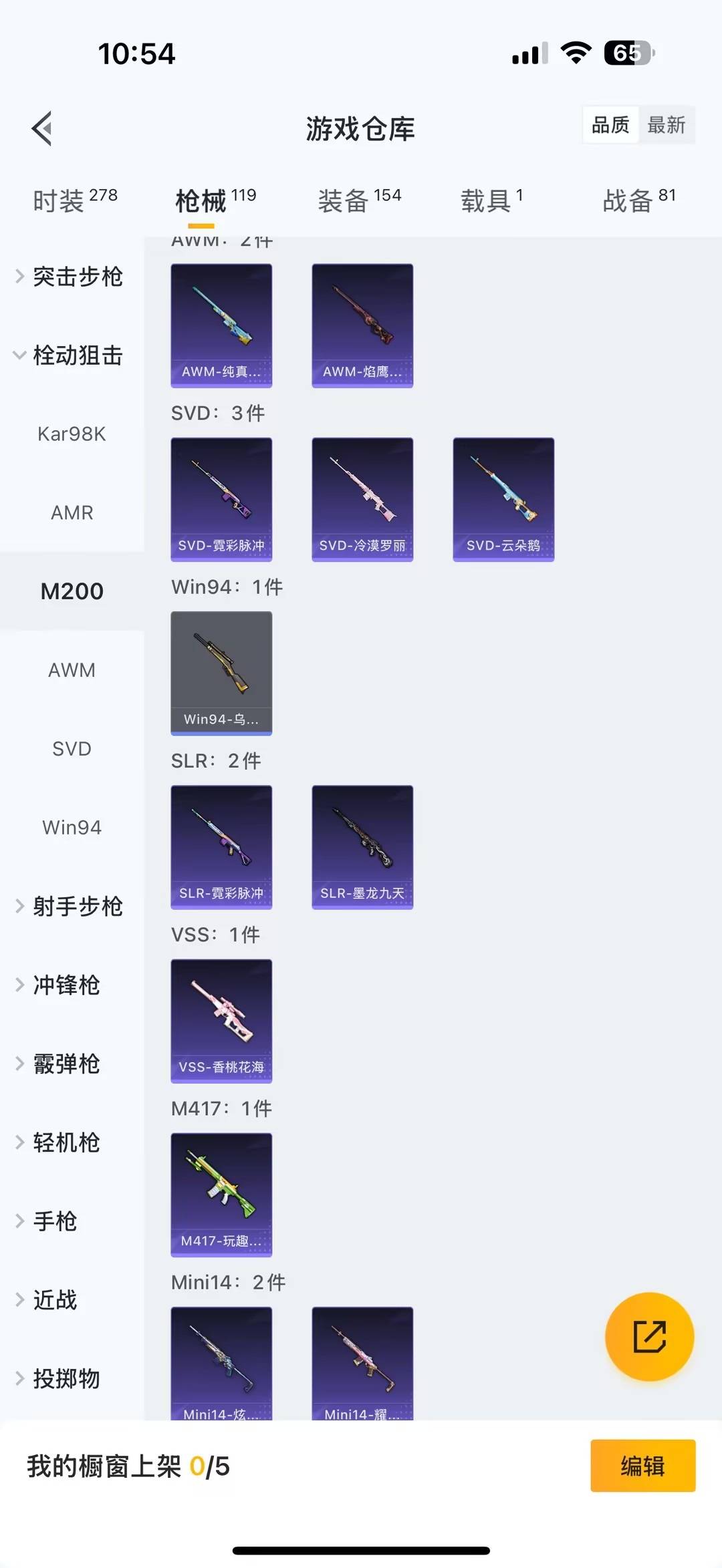Expand the 冲锋枪 category
722x1568 pixels.
[x=67, y=985]
